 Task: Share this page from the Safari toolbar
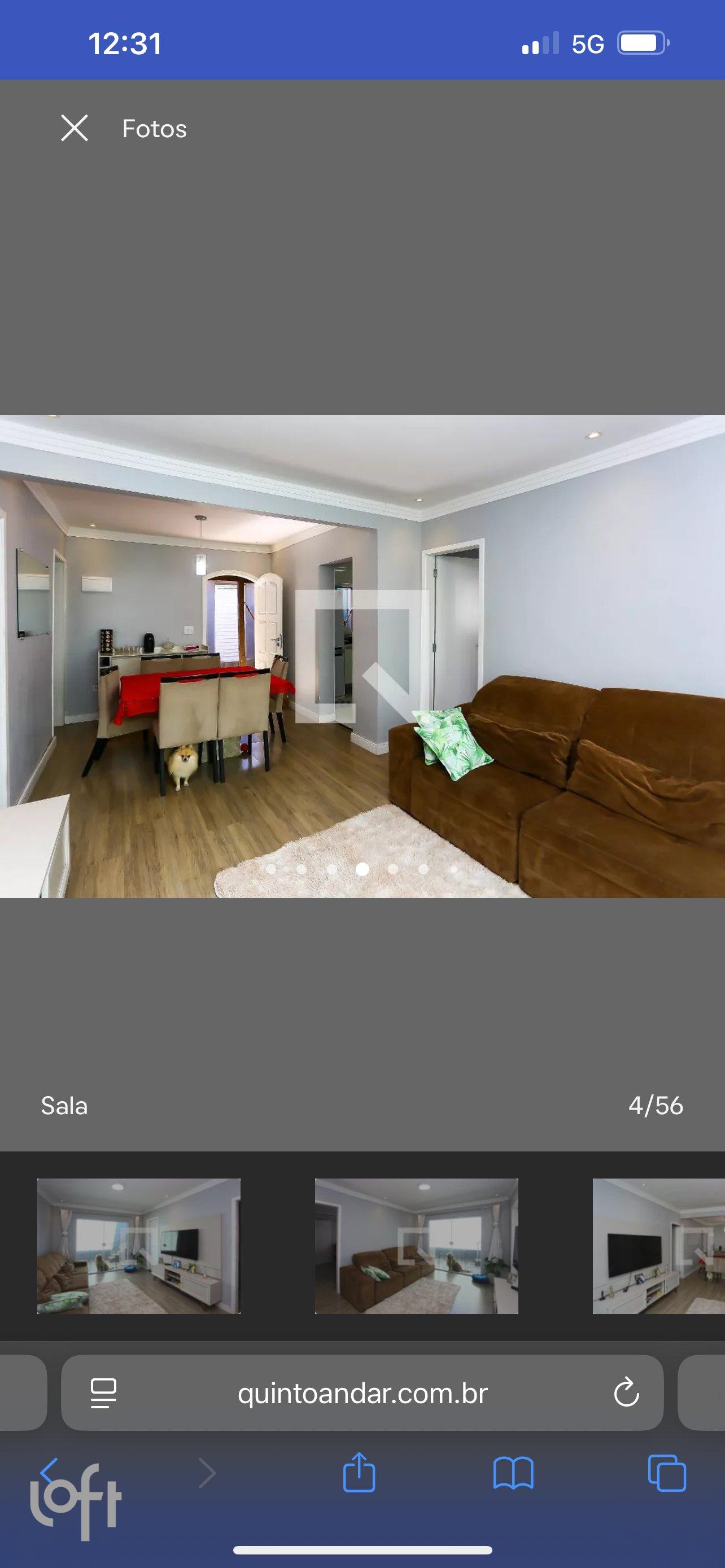(x=359, y=1474)
